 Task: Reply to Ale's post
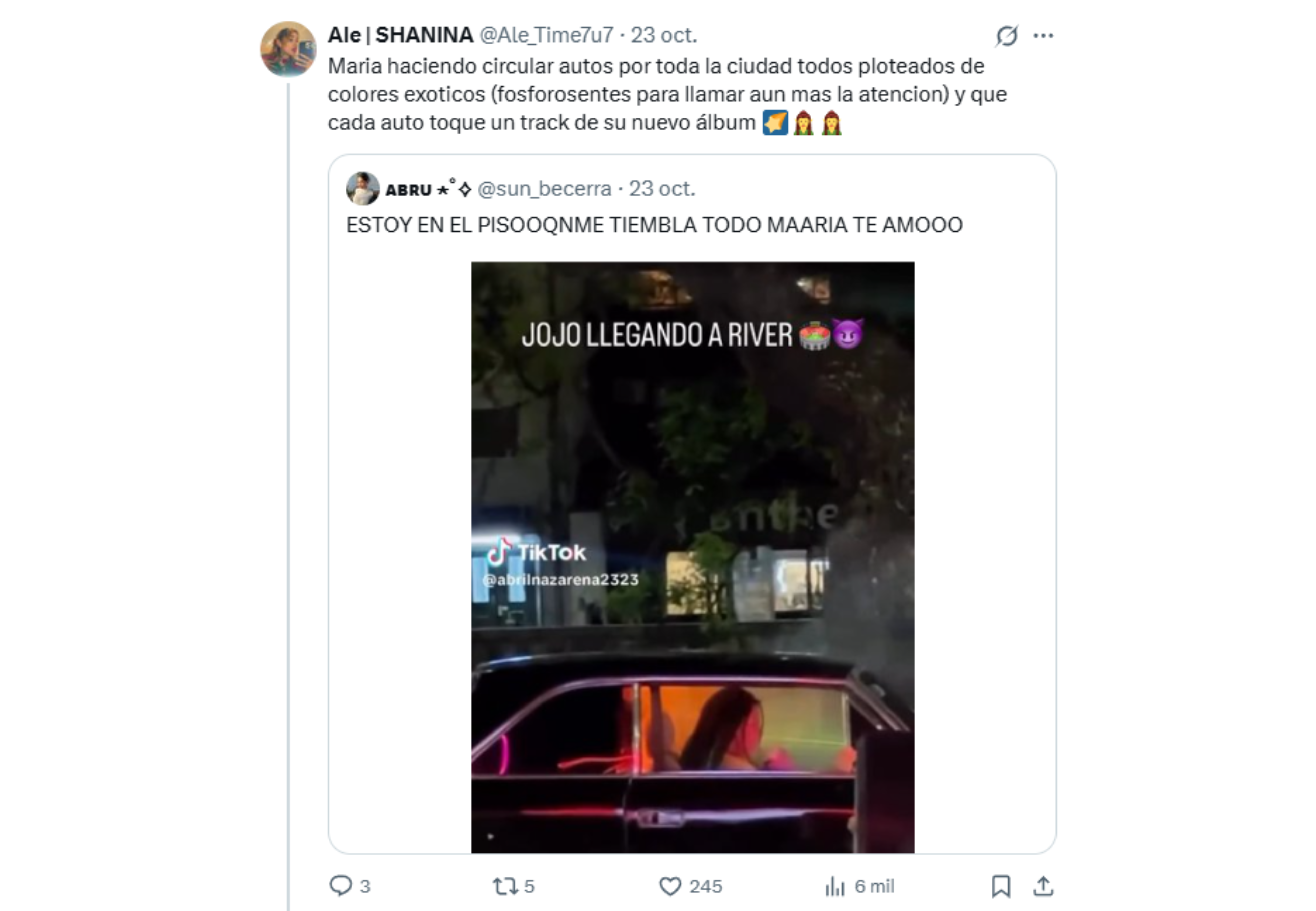(x=341, y=886)
